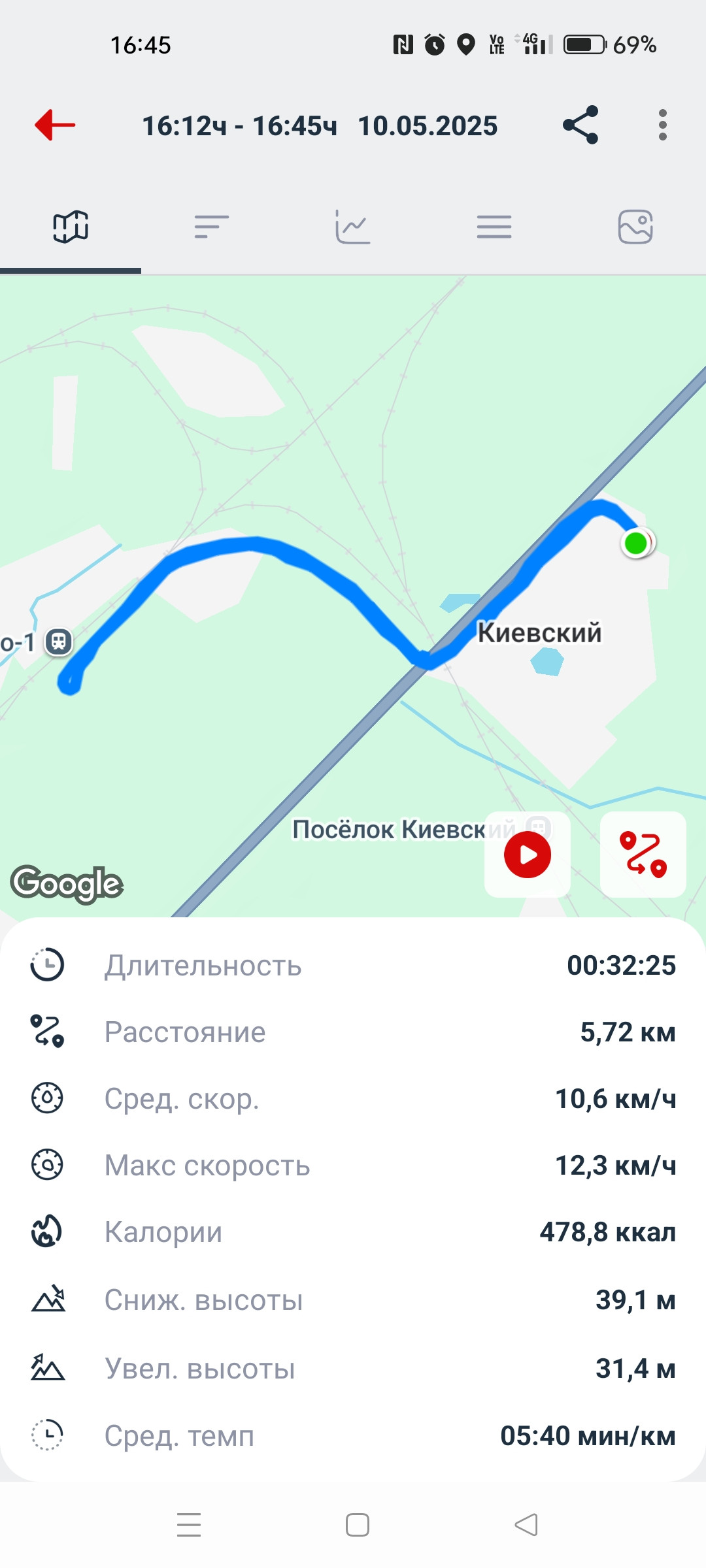706x1568 pixels.
Task: Share this workout
Action: pyautogui.click(x=580, y=125)
